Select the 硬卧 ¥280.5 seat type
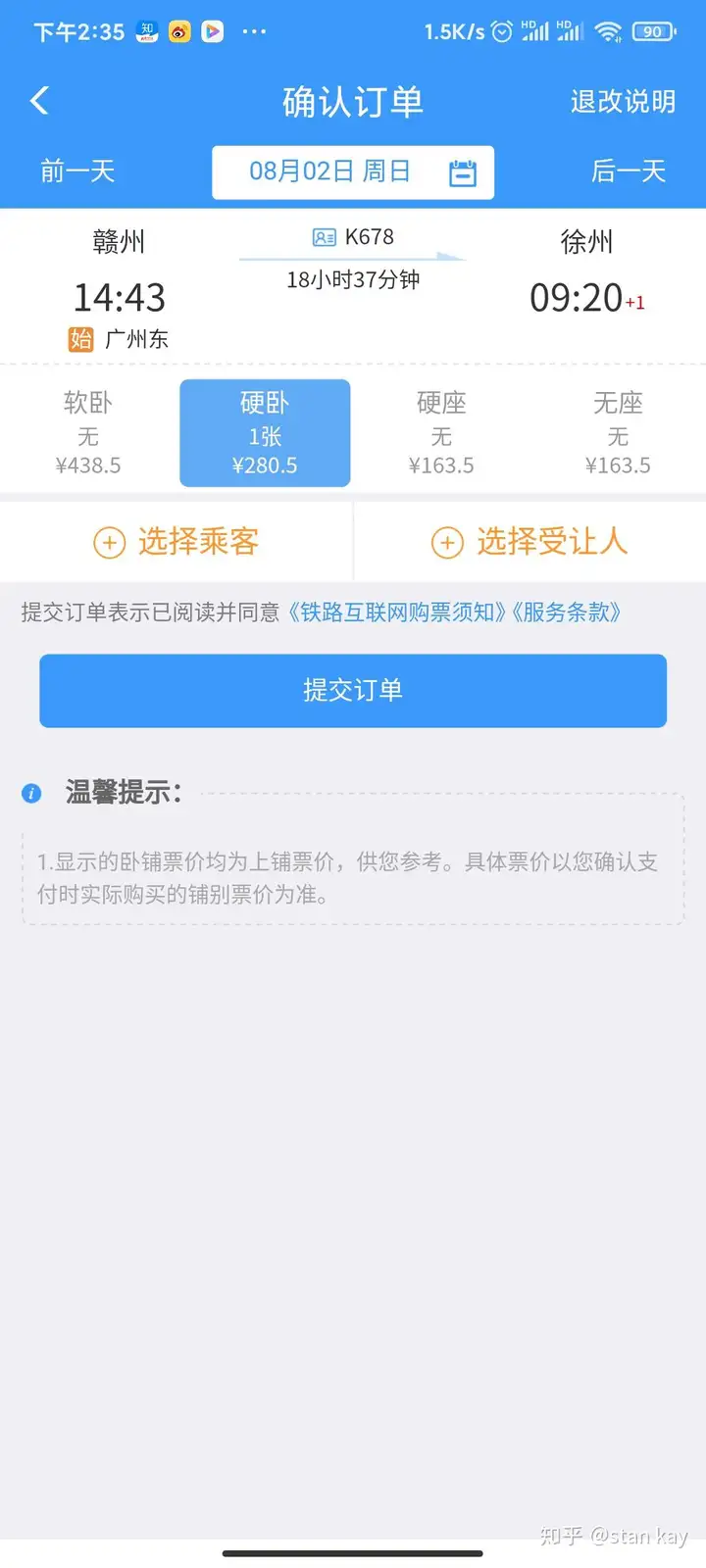The image size is (706, 1568). [x=265, y=432]
